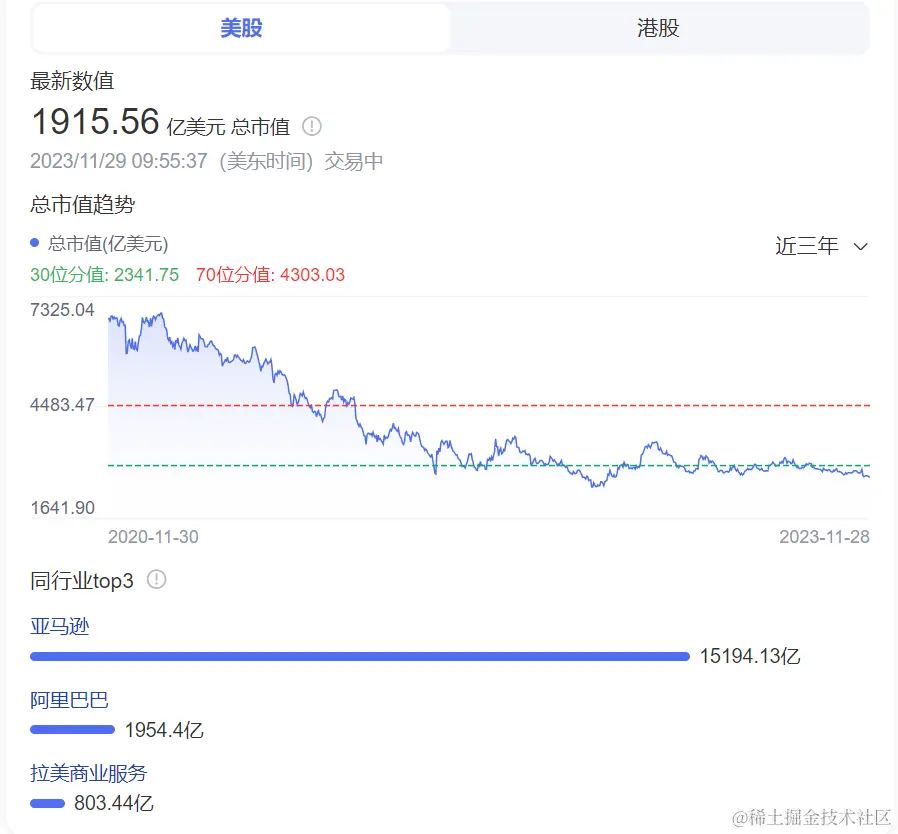Open the 亚马逊 company link
This screenshot has width=898, height=834.
(x=60, y=627)
